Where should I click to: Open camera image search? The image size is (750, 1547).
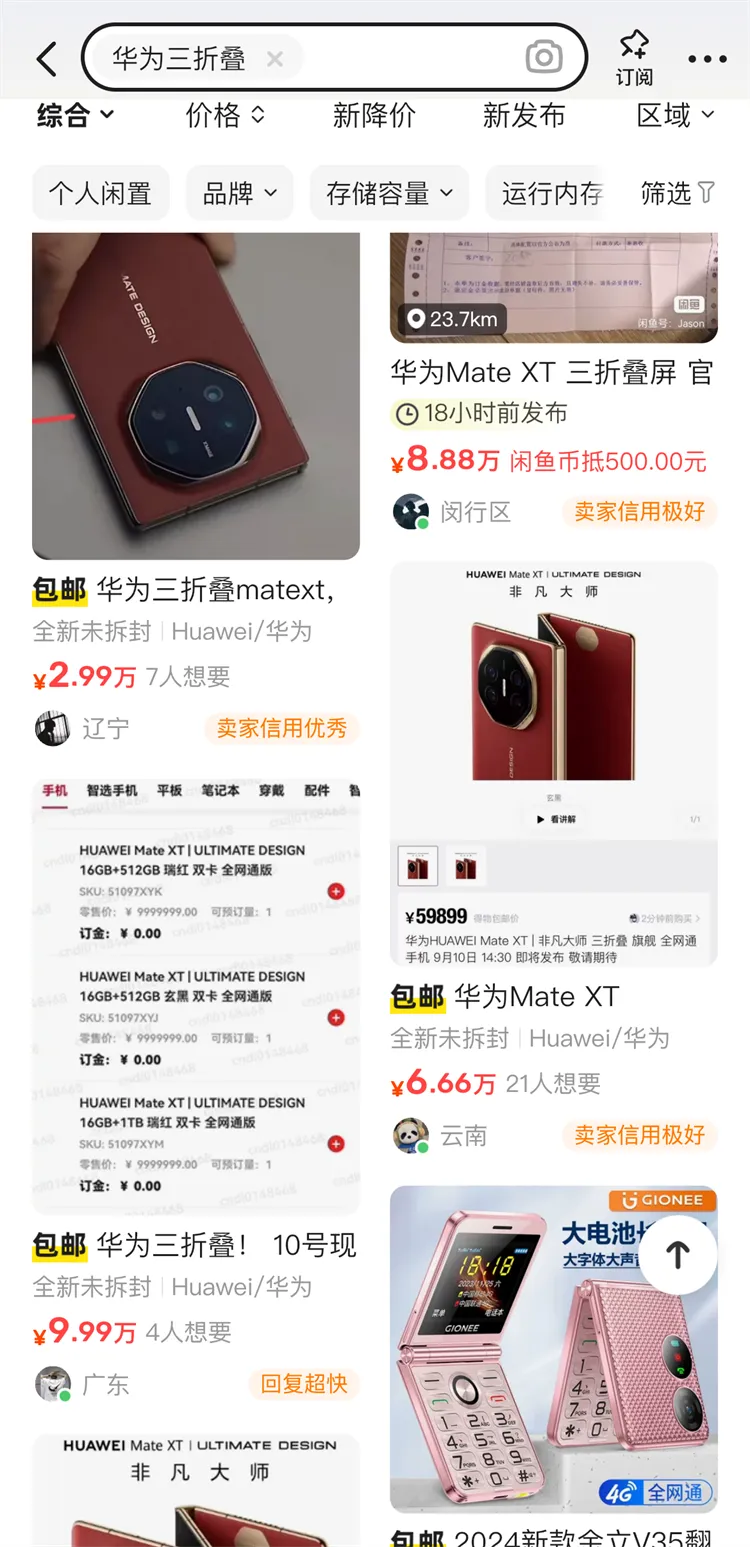[x=543, y=58]
